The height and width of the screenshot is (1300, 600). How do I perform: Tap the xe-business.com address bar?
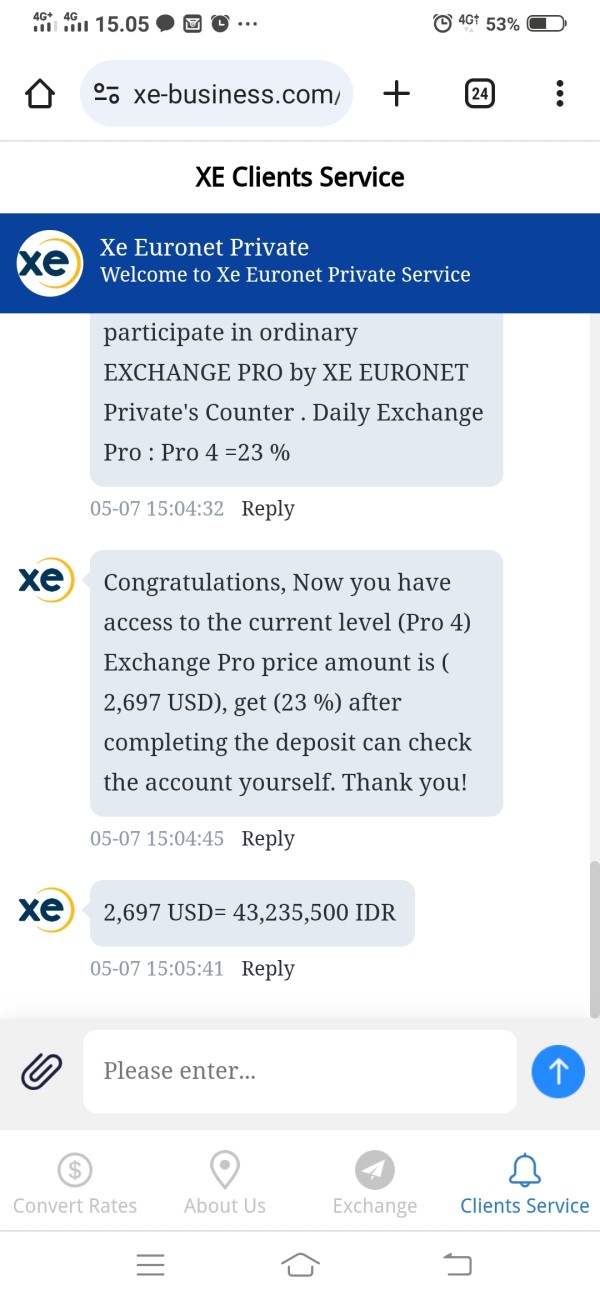[x=216, y=94]
